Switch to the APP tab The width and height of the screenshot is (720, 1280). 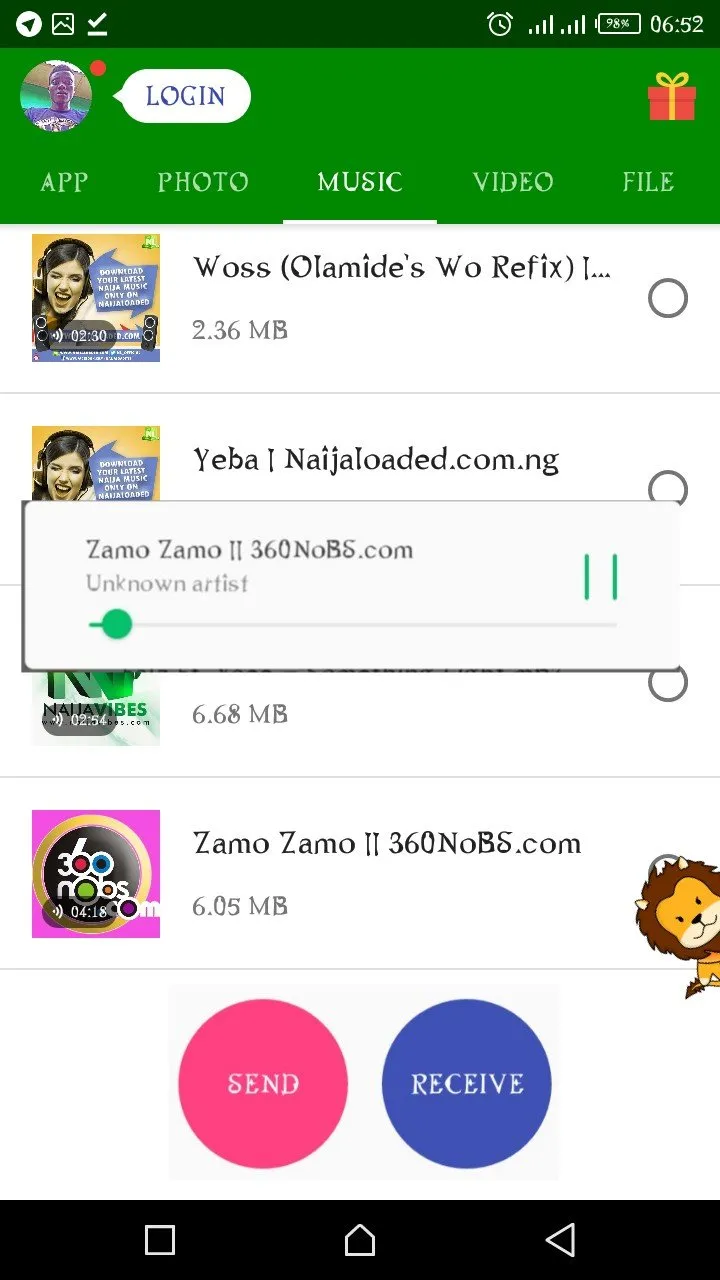click(x=64, y=182)
